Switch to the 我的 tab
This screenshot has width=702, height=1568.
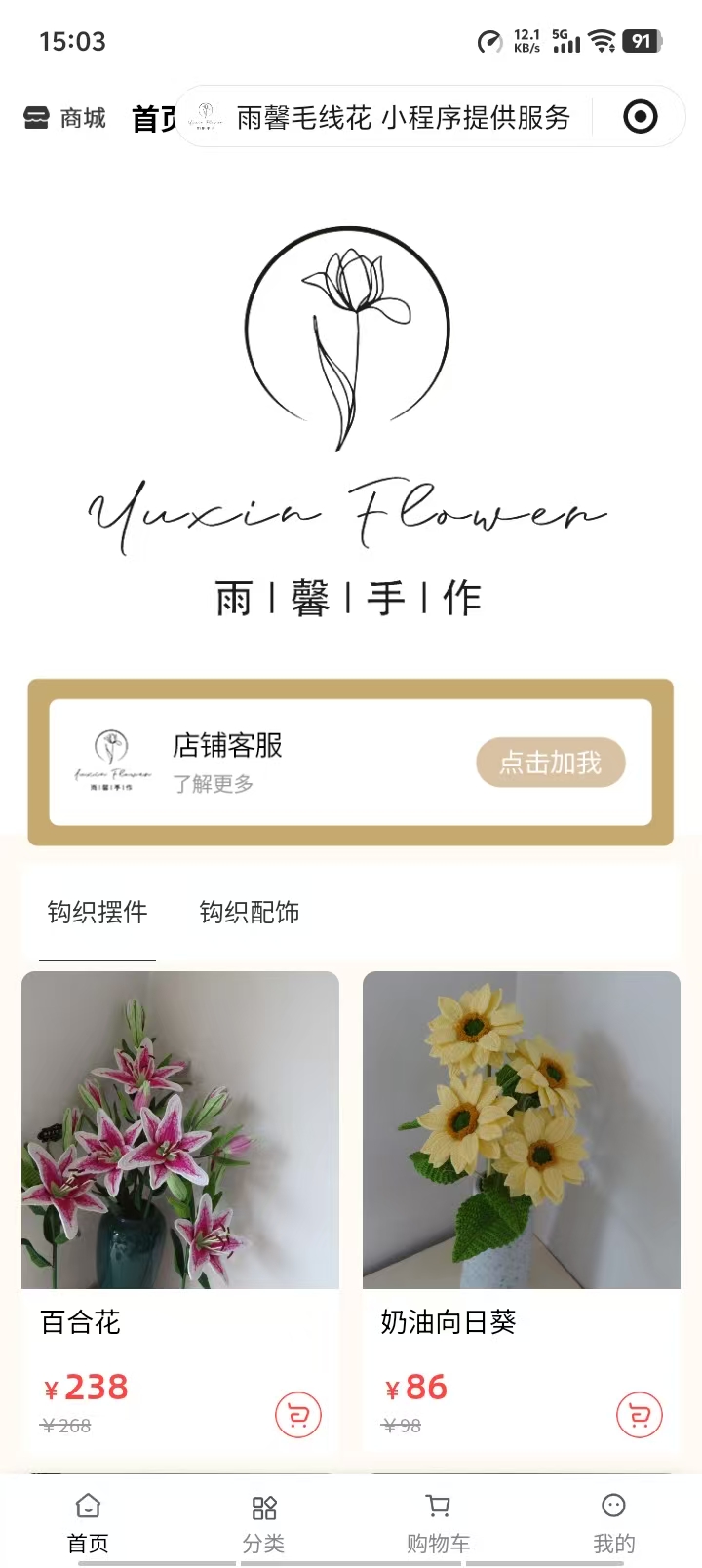click(x=613, y=1522)
